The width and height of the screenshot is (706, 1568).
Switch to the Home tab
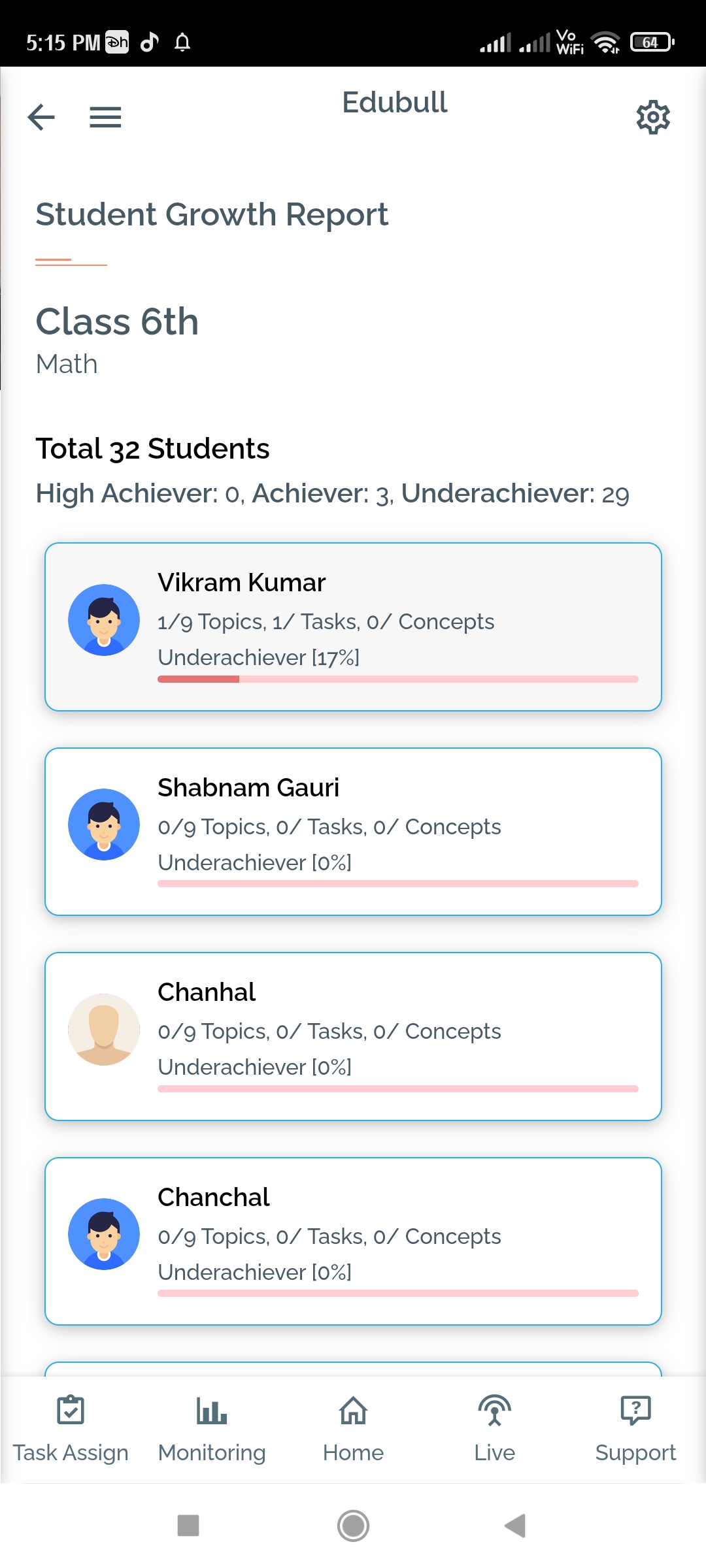(353, 1429)
